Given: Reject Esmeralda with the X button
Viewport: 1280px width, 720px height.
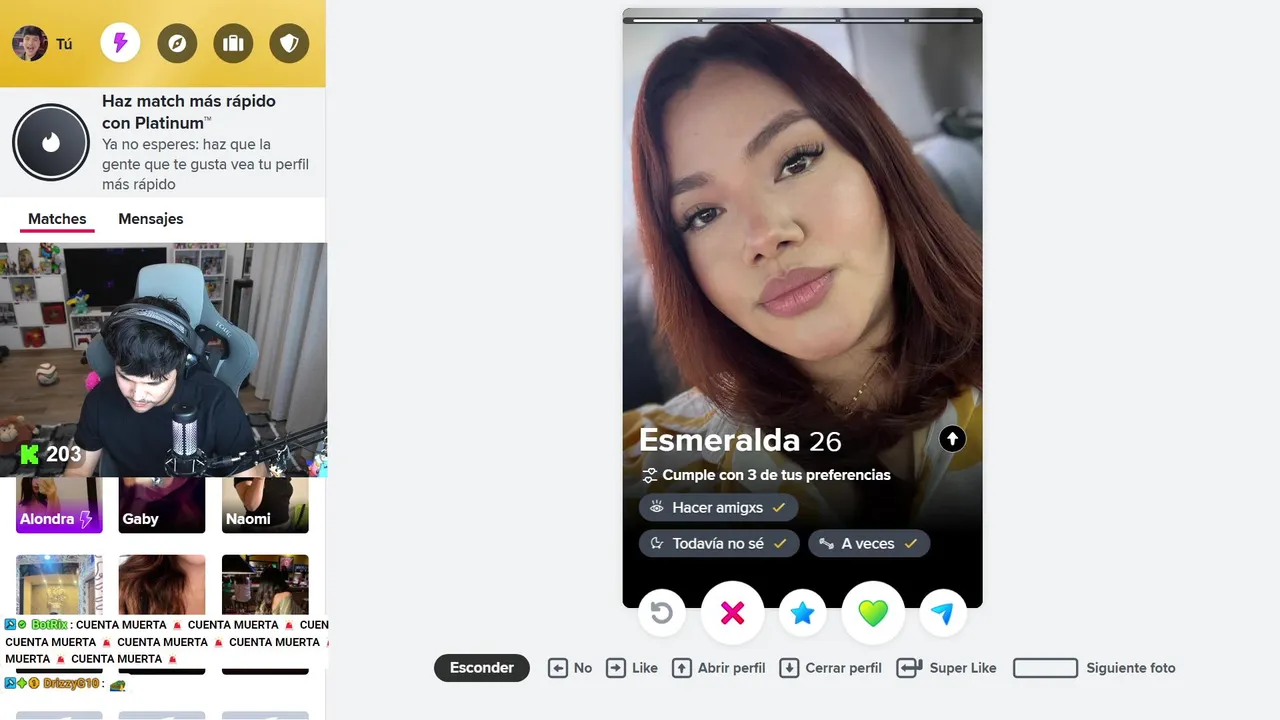Looking at the screenshot, I should pos(732,613).
